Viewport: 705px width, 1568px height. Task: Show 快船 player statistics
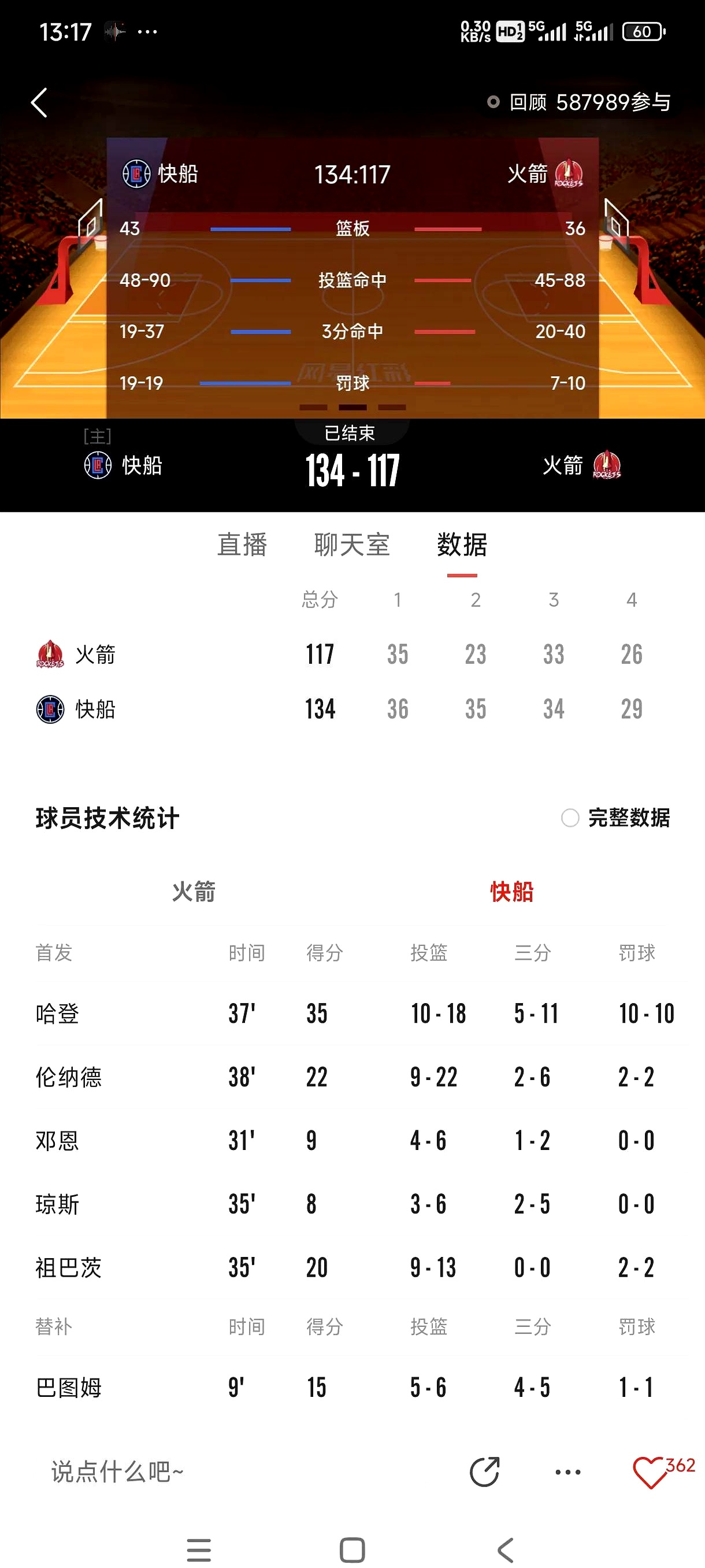pyautogui.click(x=511, y=892)
